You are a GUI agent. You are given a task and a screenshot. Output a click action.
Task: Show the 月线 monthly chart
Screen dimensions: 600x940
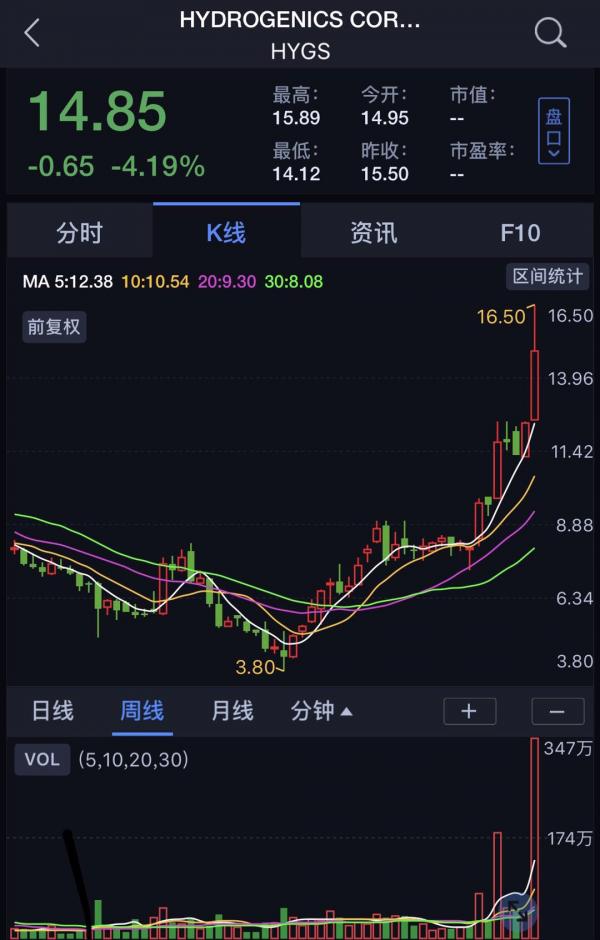pyautogui.click(x=232, y=711)
